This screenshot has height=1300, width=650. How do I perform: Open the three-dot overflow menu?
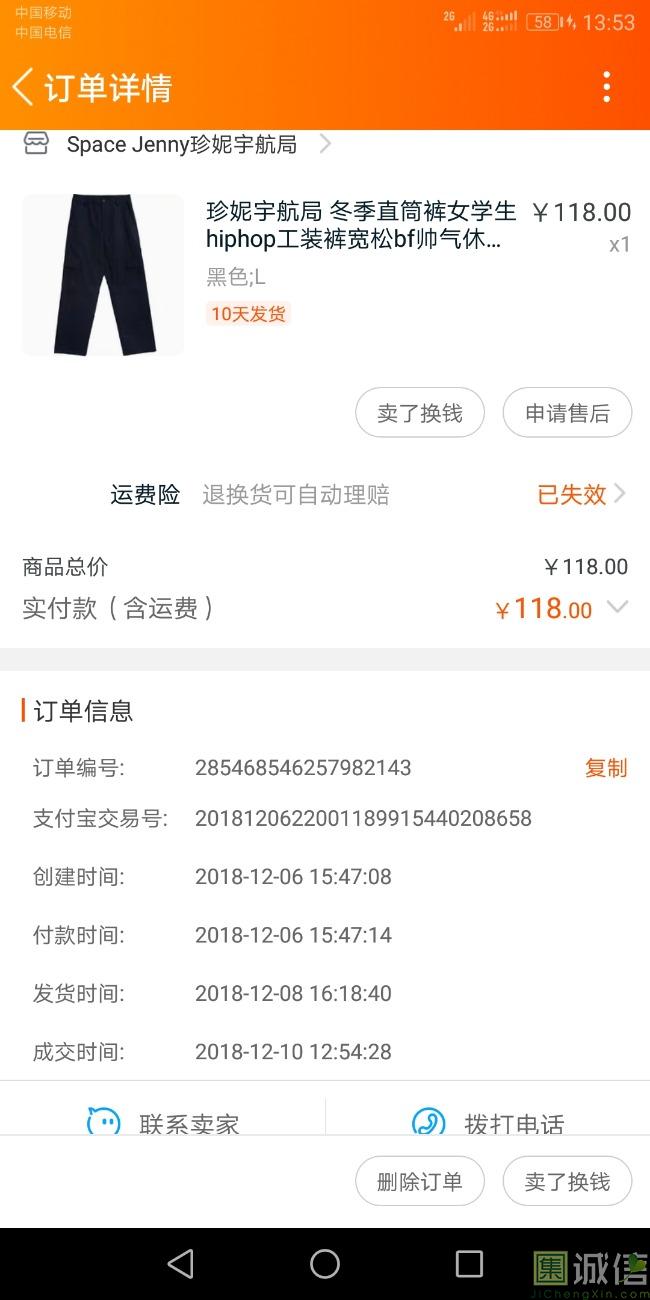(606, 87)
